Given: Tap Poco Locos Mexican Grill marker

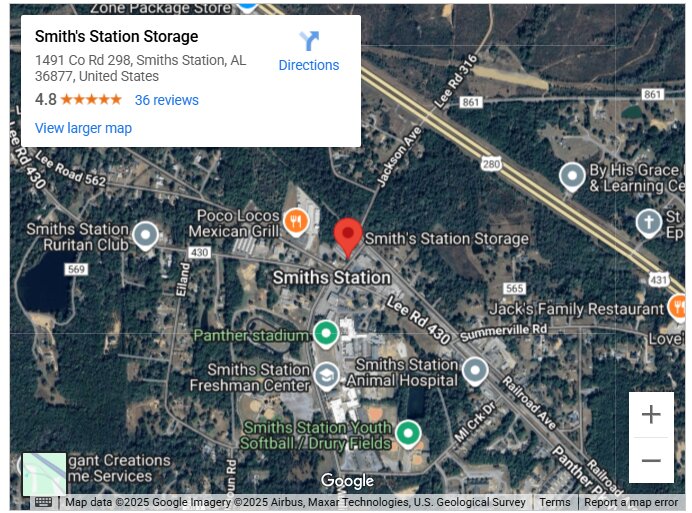Looking at the screenshot, I should click(295, 221).
